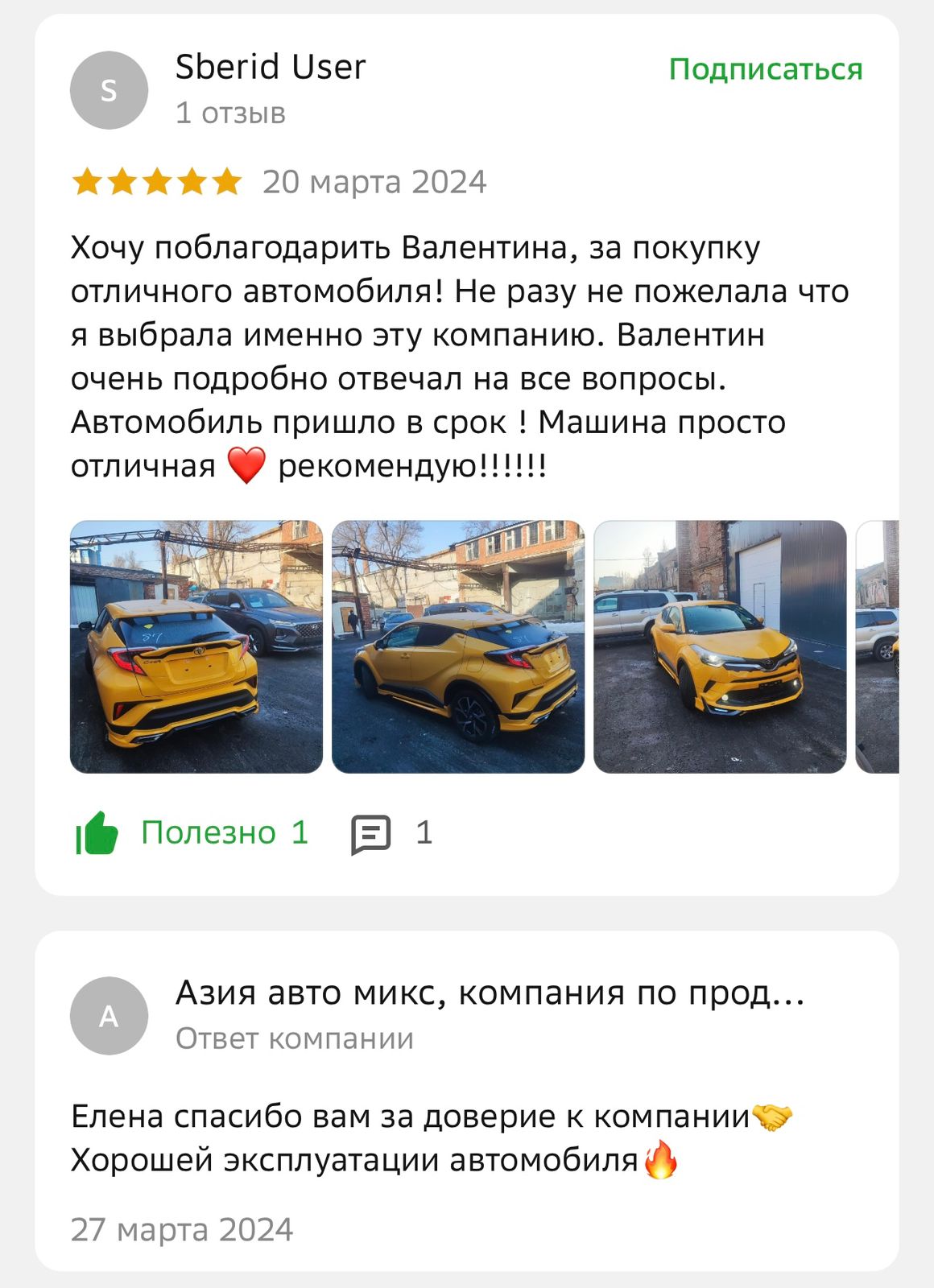
Task: Mark the review as Полезно
Action: (x=192, y=832)
